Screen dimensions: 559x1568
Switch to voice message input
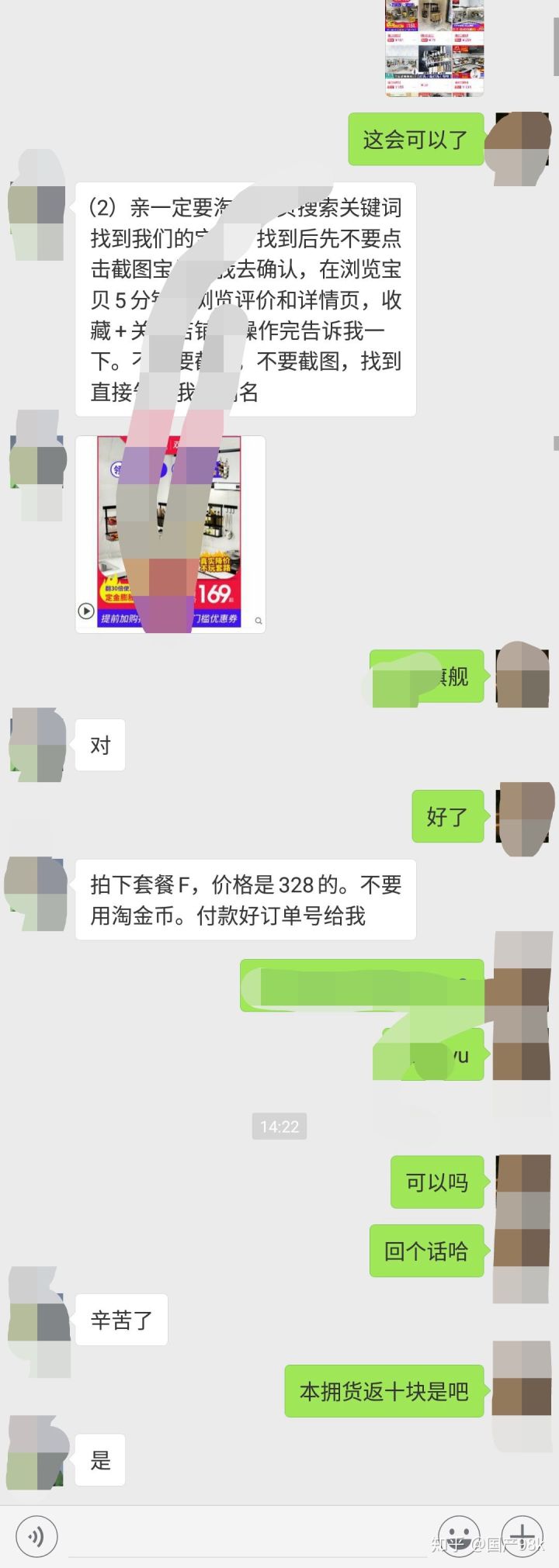point(36,1536)
